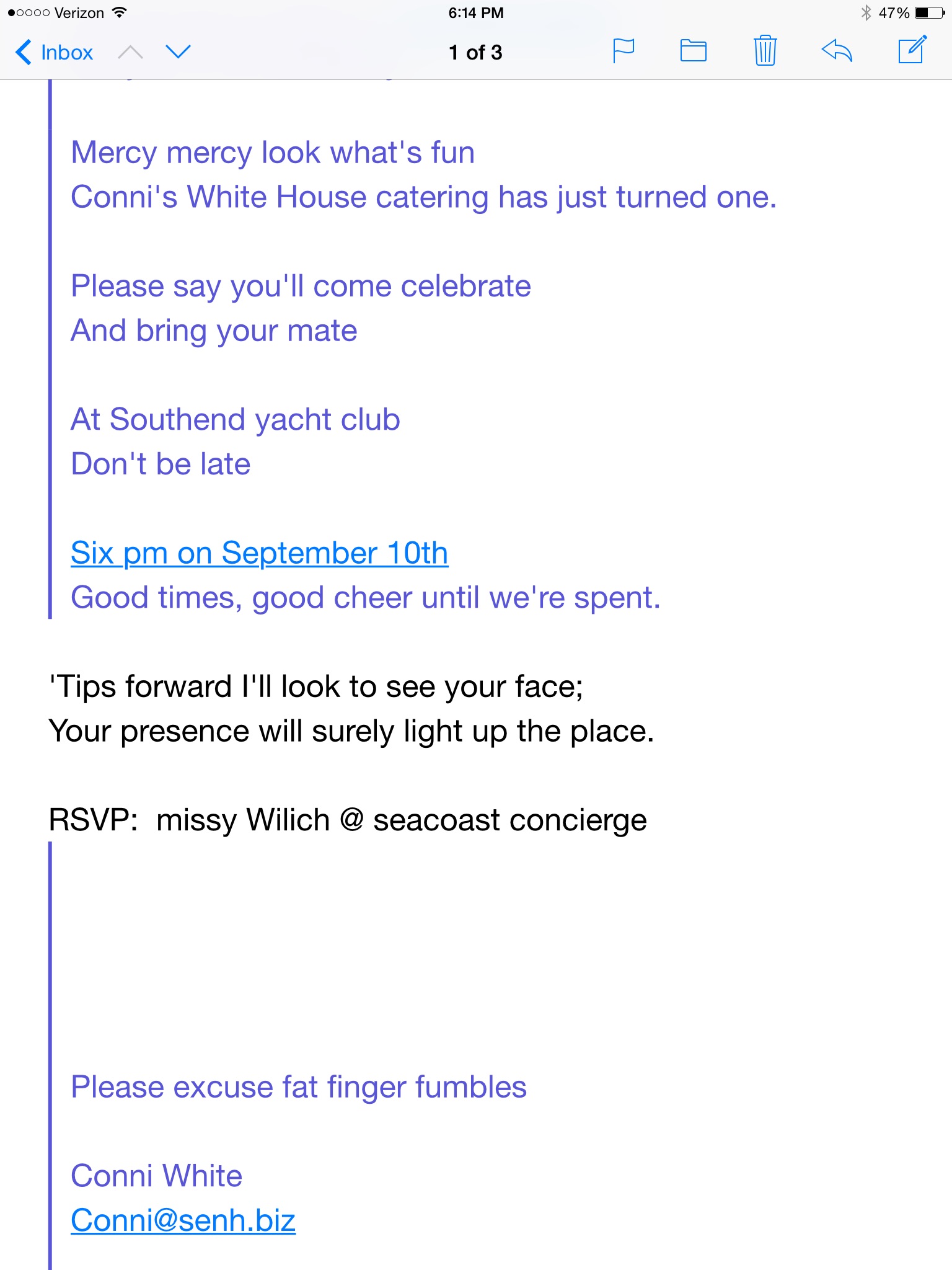Viewport: 952px width, 1270px height.
Task: Show the next message with down arrow
Action: (x=178, y=52)
